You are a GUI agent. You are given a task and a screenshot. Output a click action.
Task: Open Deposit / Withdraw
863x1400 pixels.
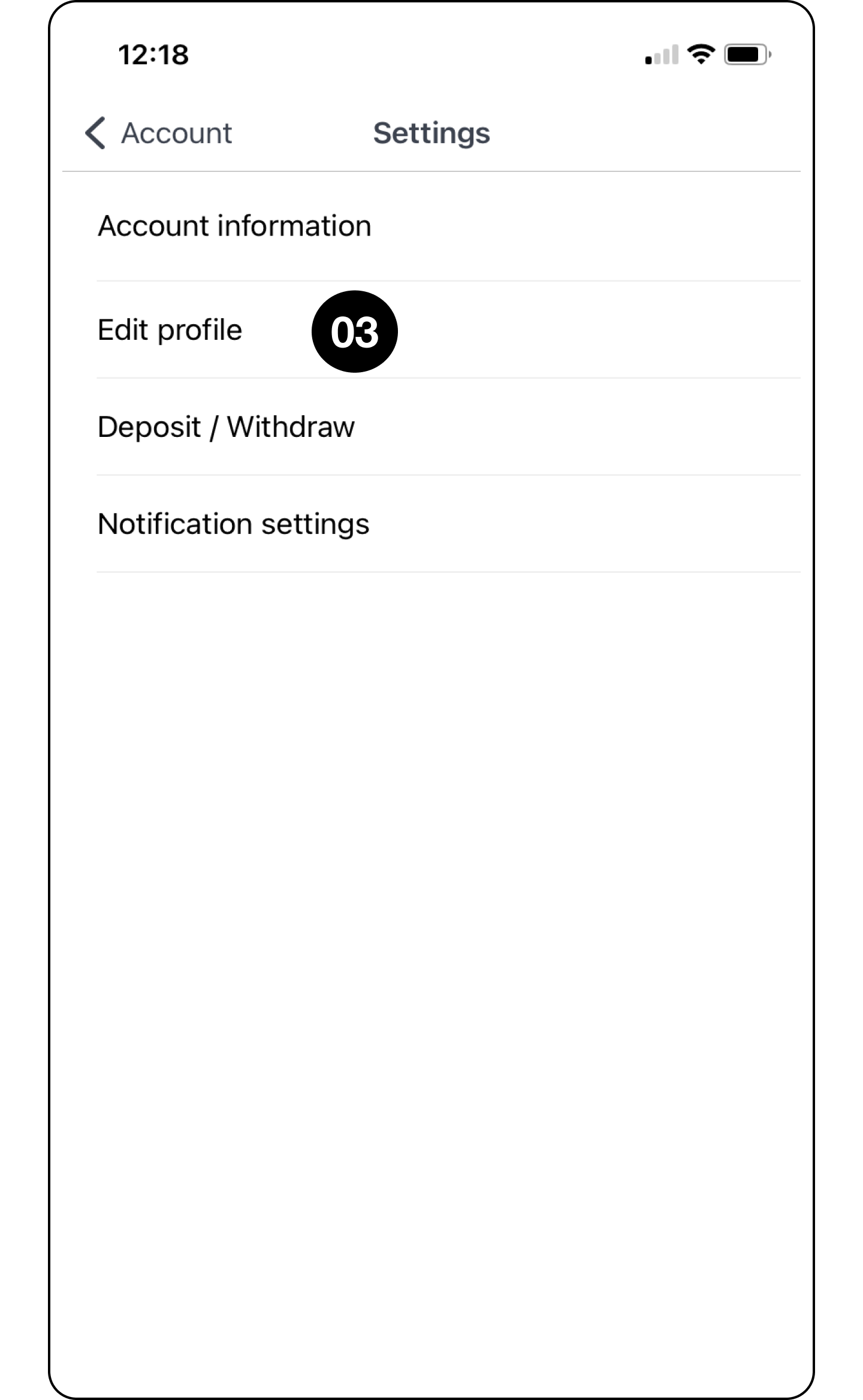tap(226, 427)
